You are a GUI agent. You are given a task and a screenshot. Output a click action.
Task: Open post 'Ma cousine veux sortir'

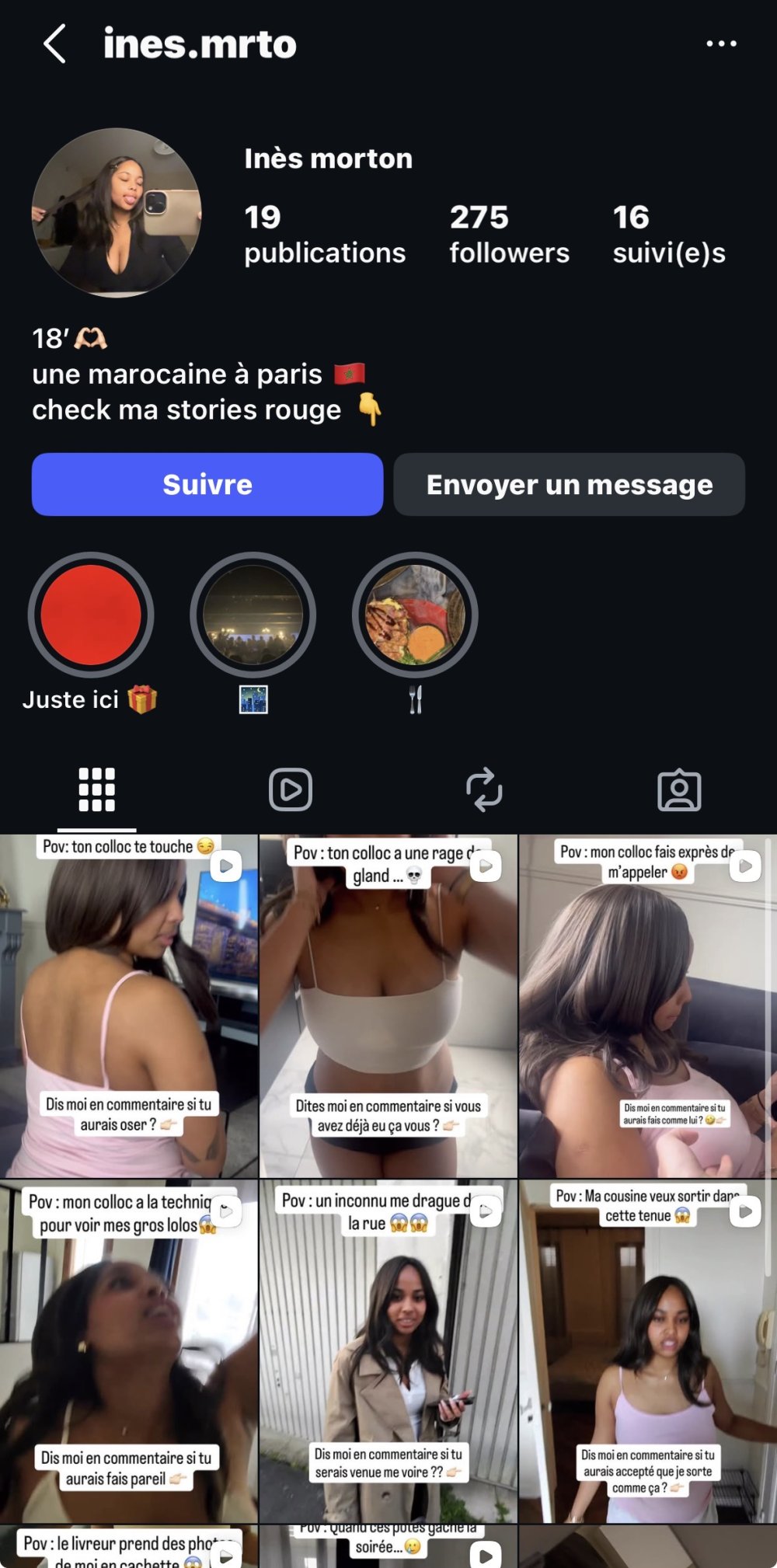pyautogui.click(x=646, y=1352)
